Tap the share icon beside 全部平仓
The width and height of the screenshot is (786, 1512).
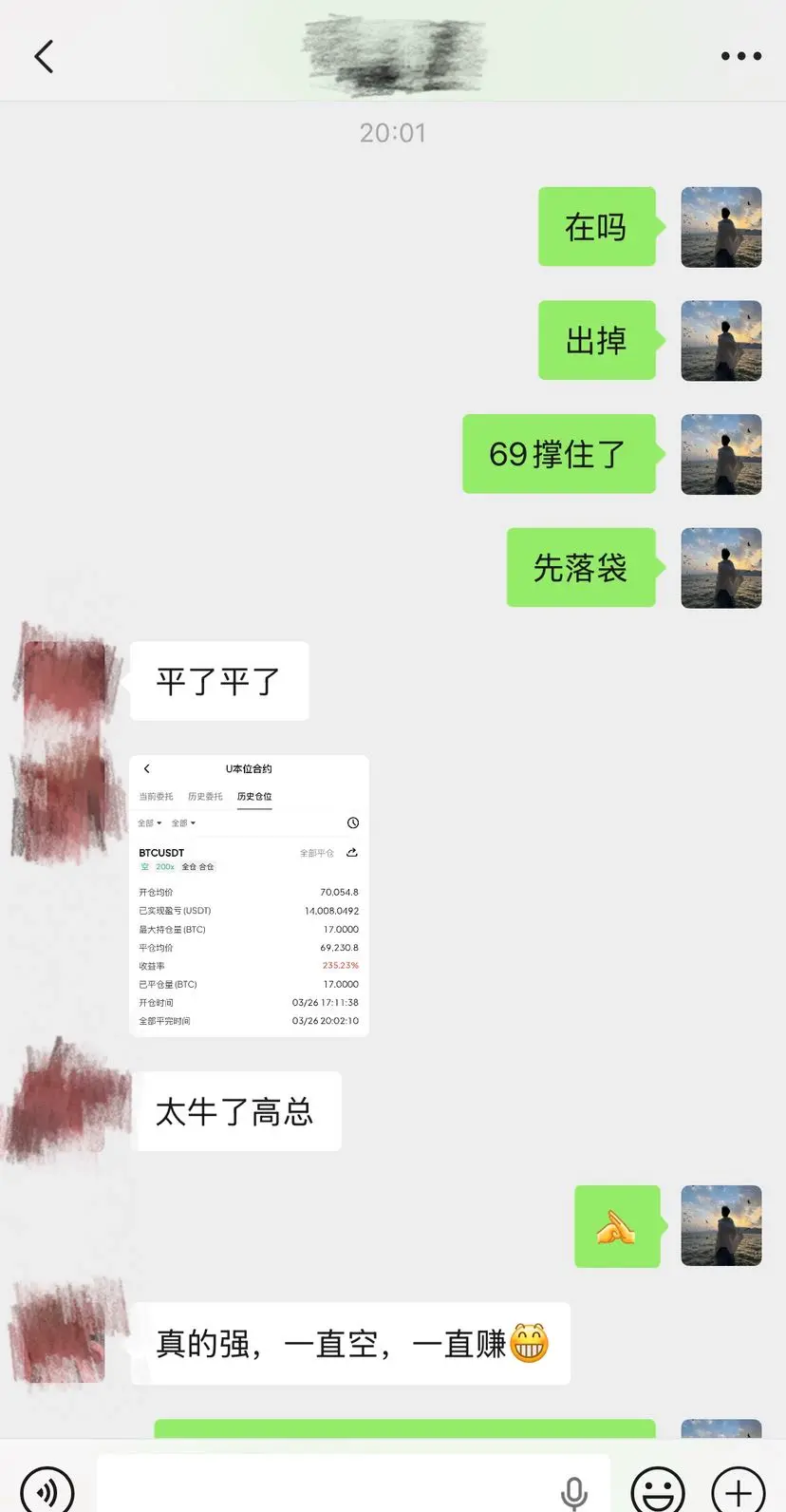click(350, 852)
